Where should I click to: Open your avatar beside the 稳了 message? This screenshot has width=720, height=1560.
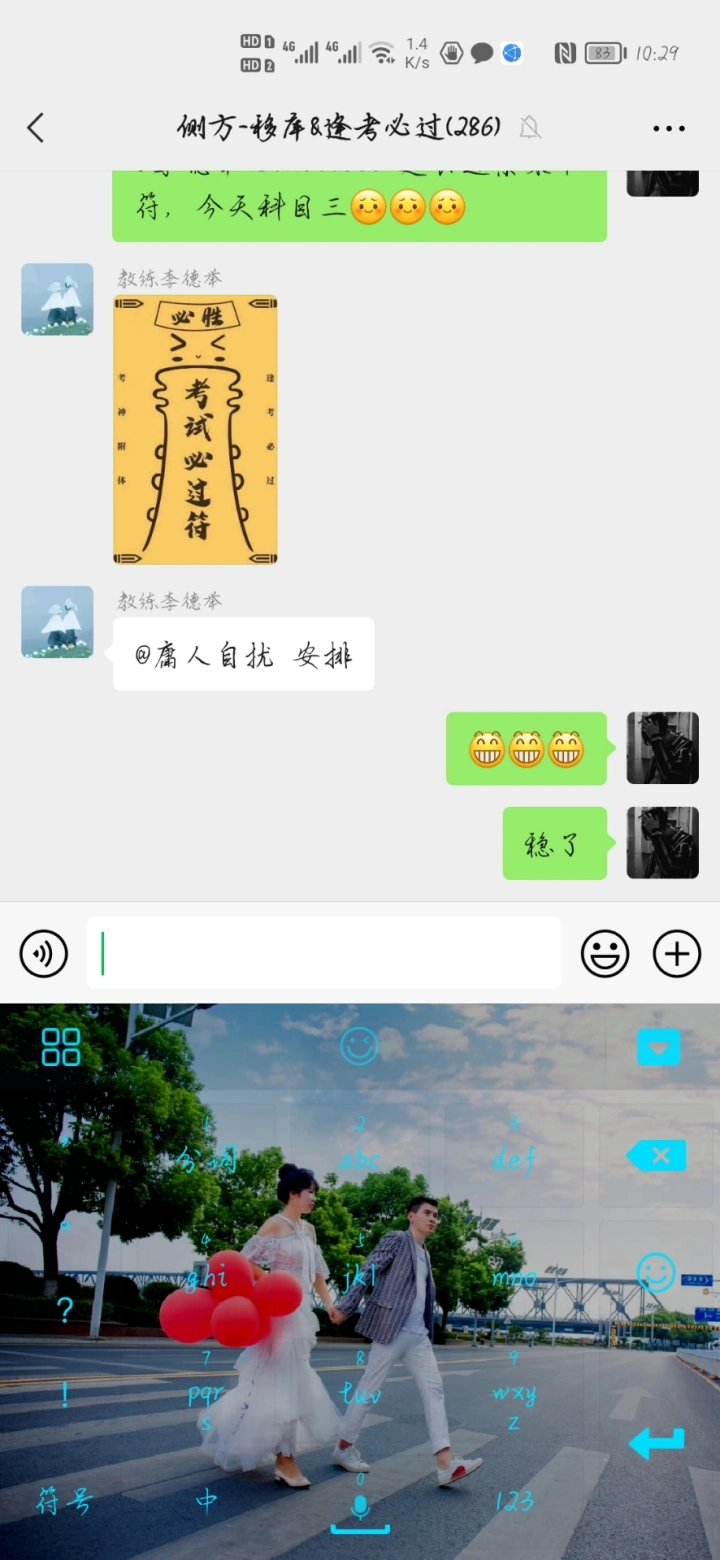[662, 843]
